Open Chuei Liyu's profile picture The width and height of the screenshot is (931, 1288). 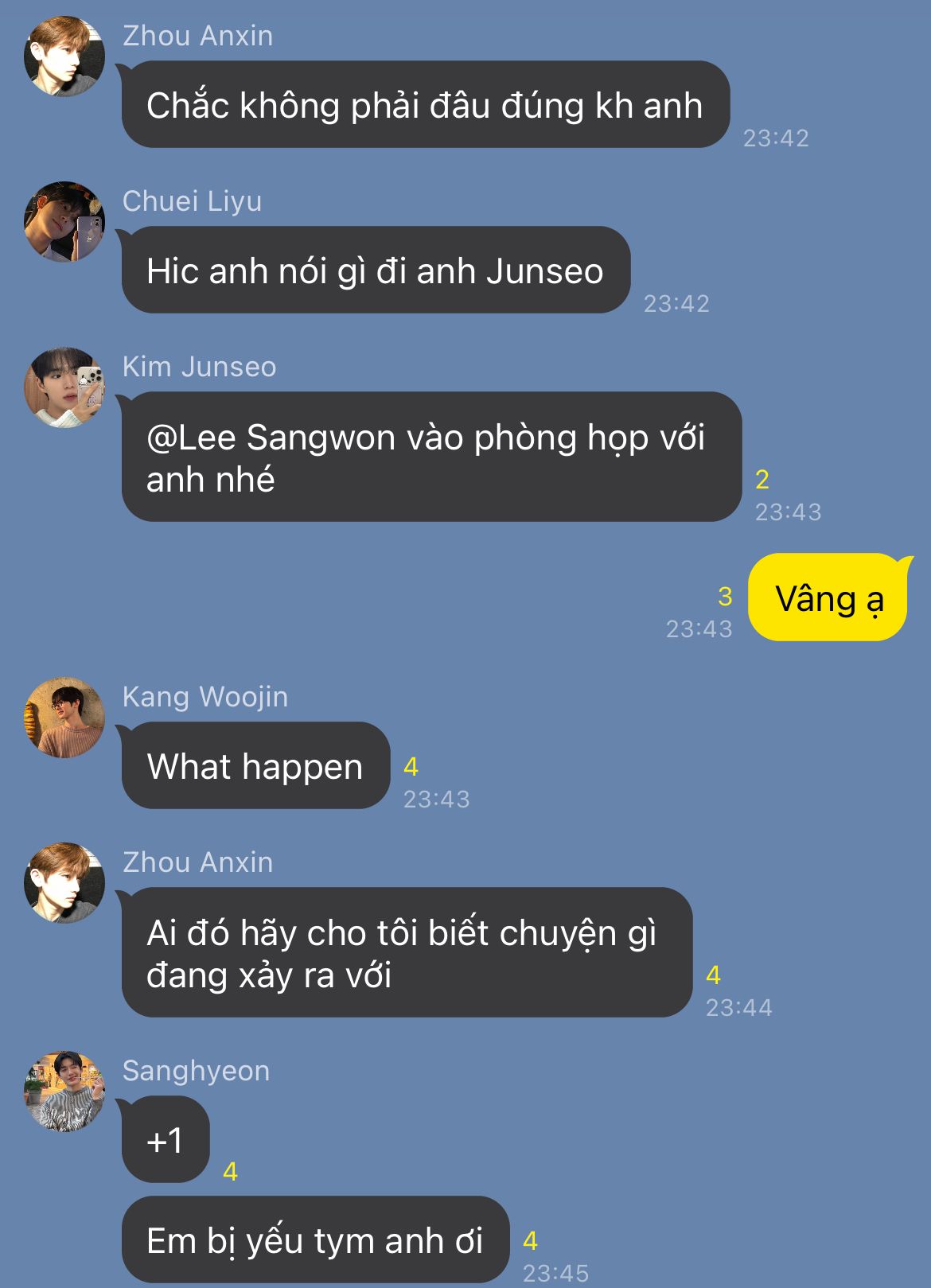tap(64, 222)
